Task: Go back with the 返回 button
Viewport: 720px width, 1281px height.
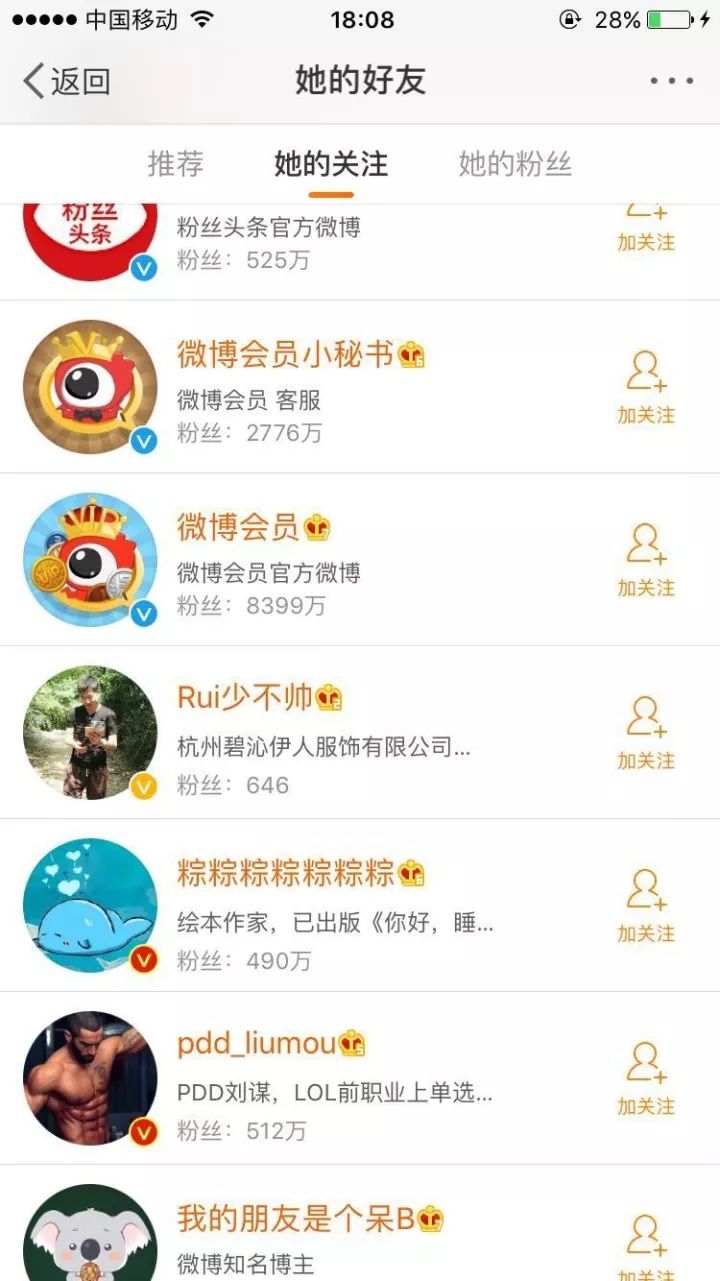Action: (66, 81)
